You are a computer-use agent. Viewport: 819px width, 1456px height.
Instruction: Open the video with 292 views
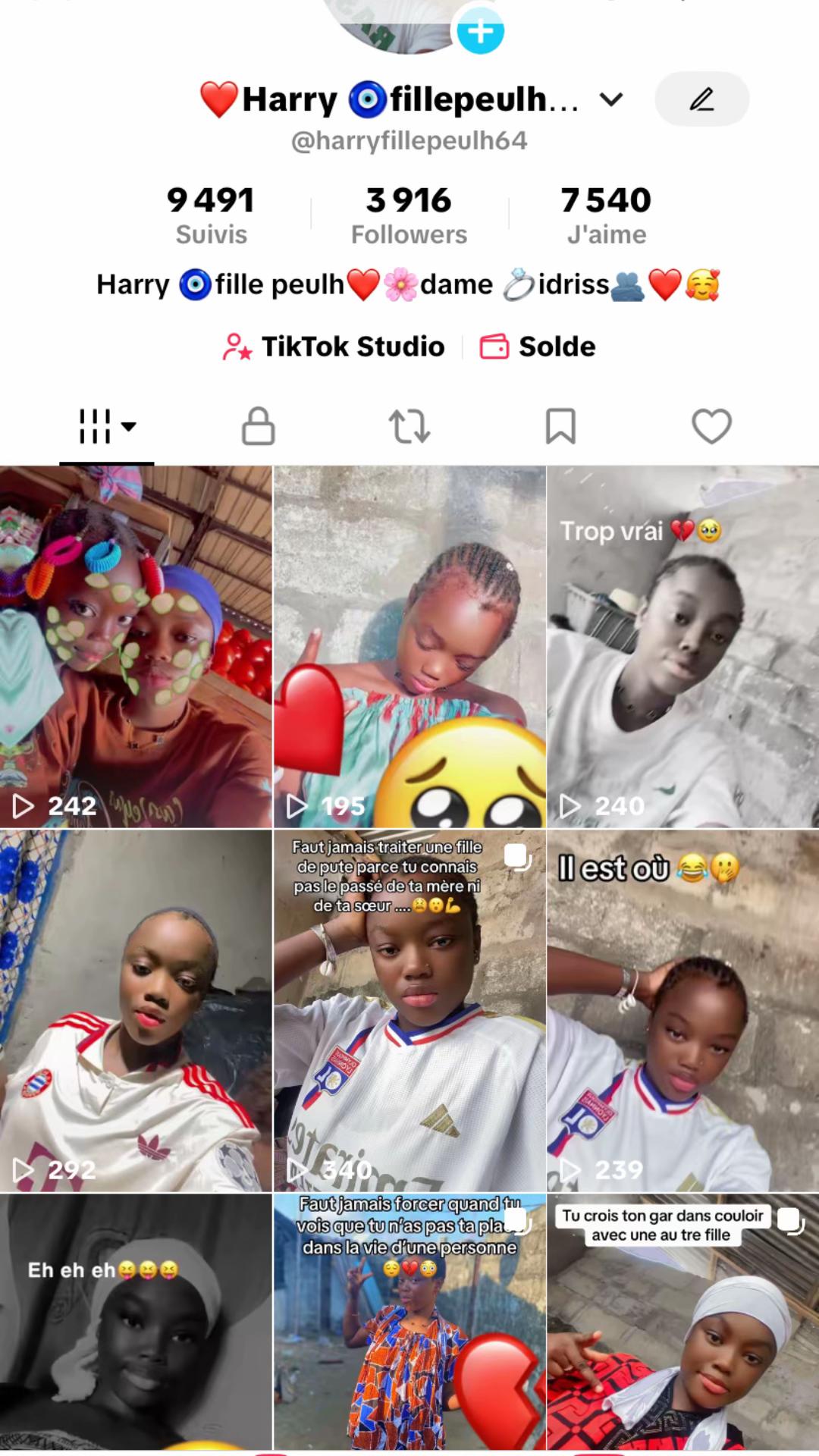coord(136,1010)
